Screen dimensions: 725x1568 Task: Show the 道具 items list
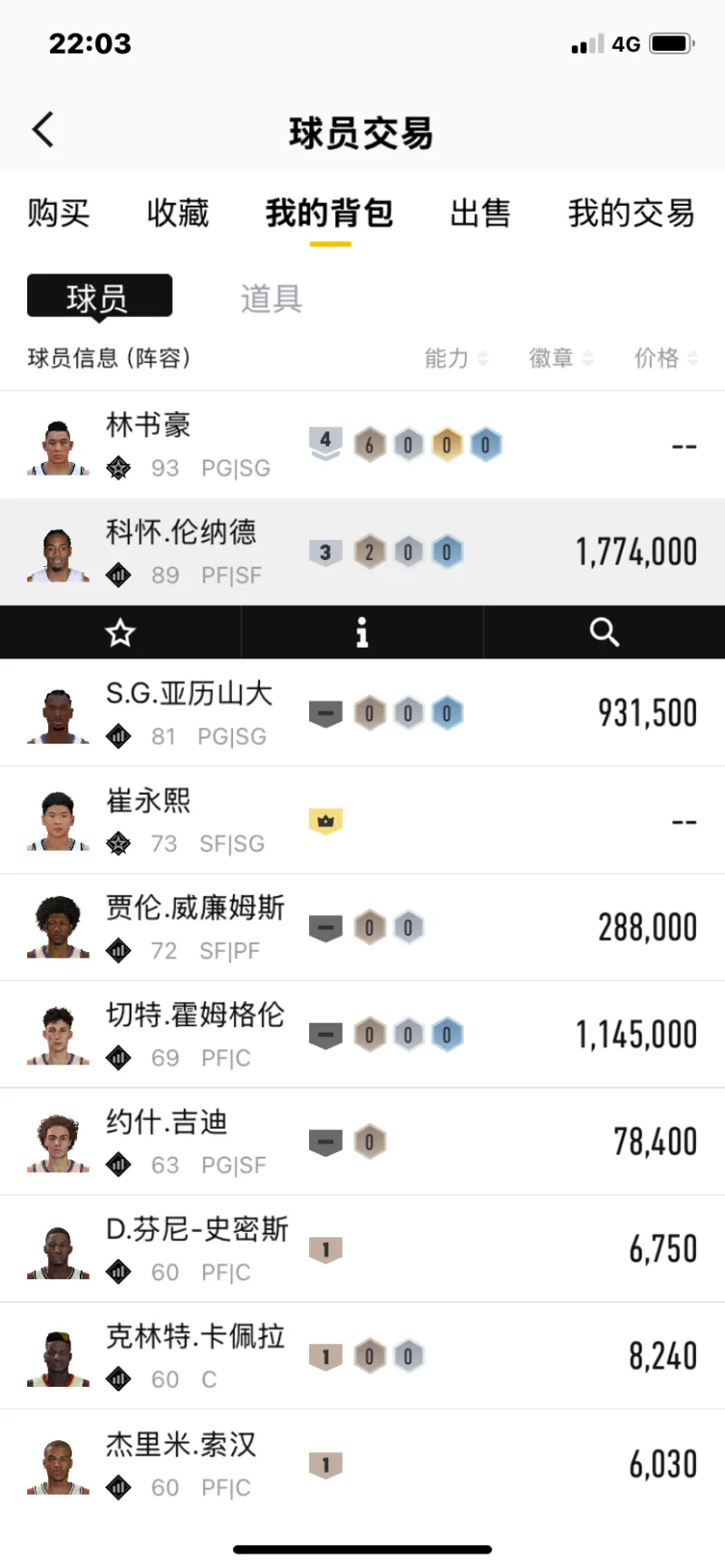point(271,298)
